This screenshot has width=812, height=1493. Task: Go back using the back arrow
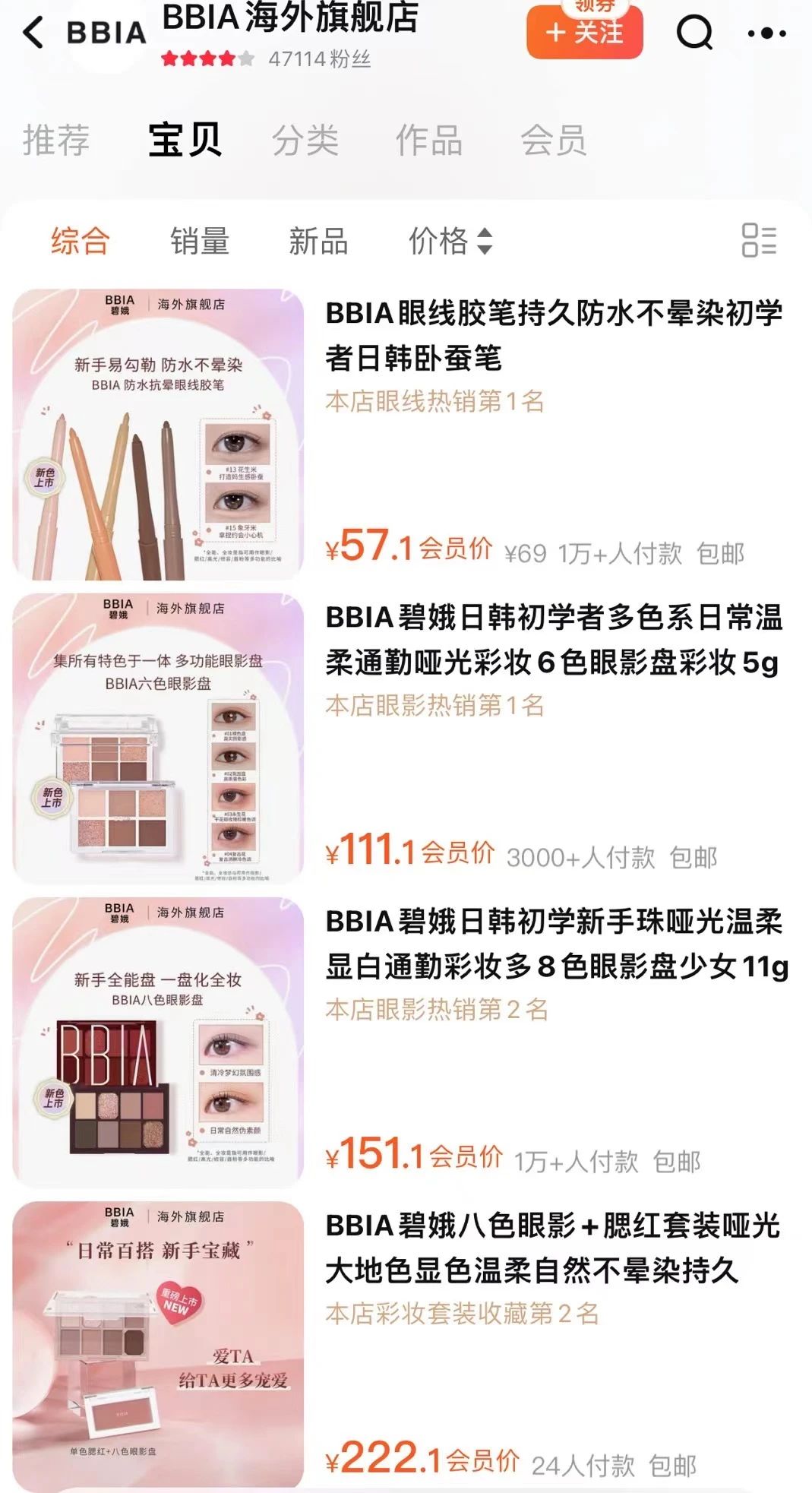pyautogui.click(x=33, y=33)
